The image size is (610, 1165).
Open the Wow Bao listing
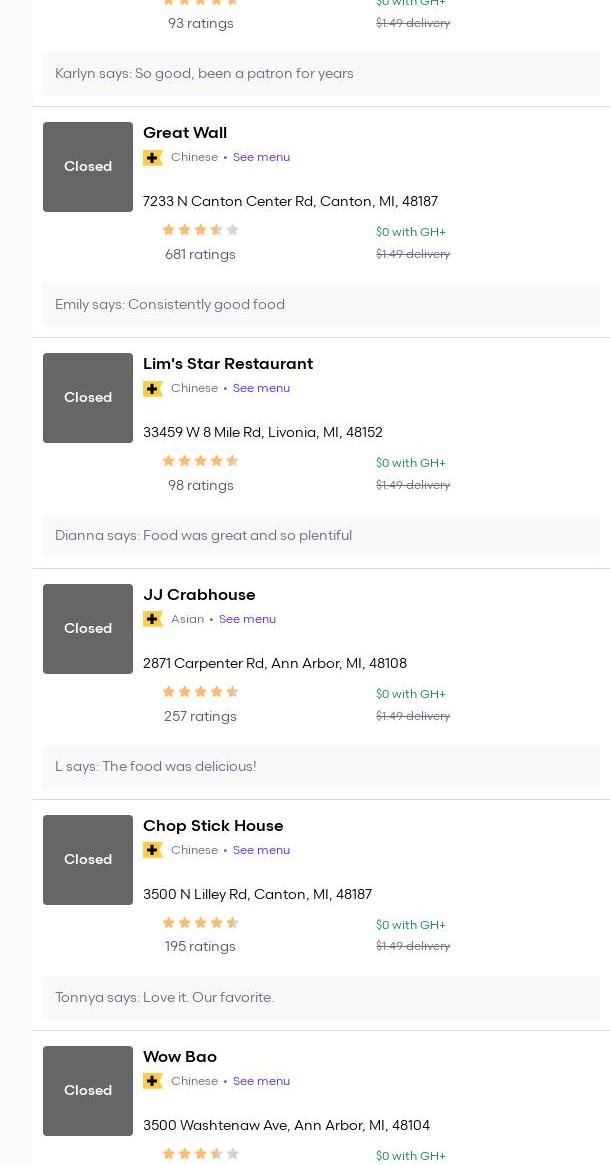pyautogui.click(x=180, y=1057)
